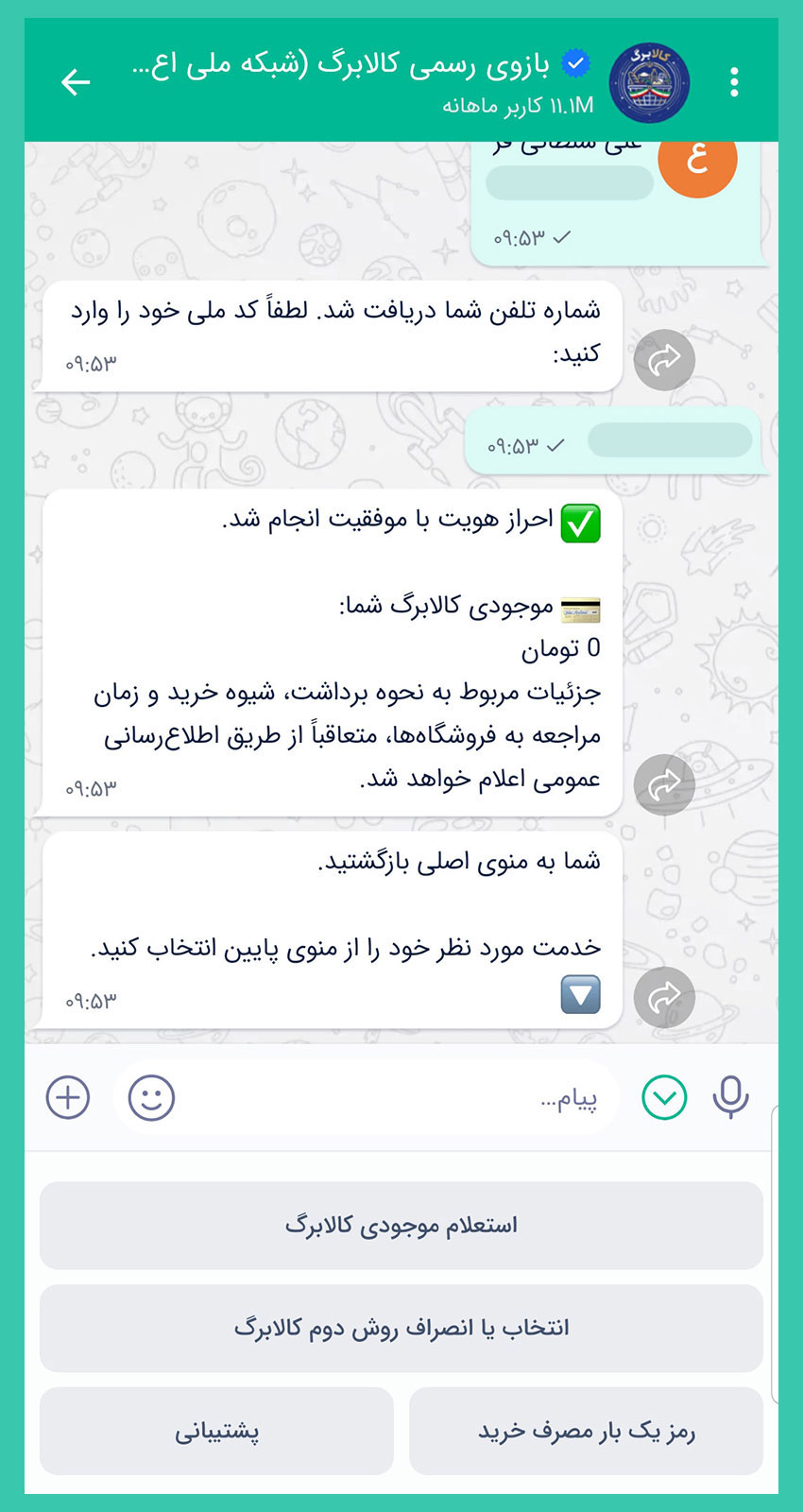Screen dimensions: 803x1512
Task: Collapse the bot keyboard with the chevron
Action: pyautogui.click(x=664, y=1098)
